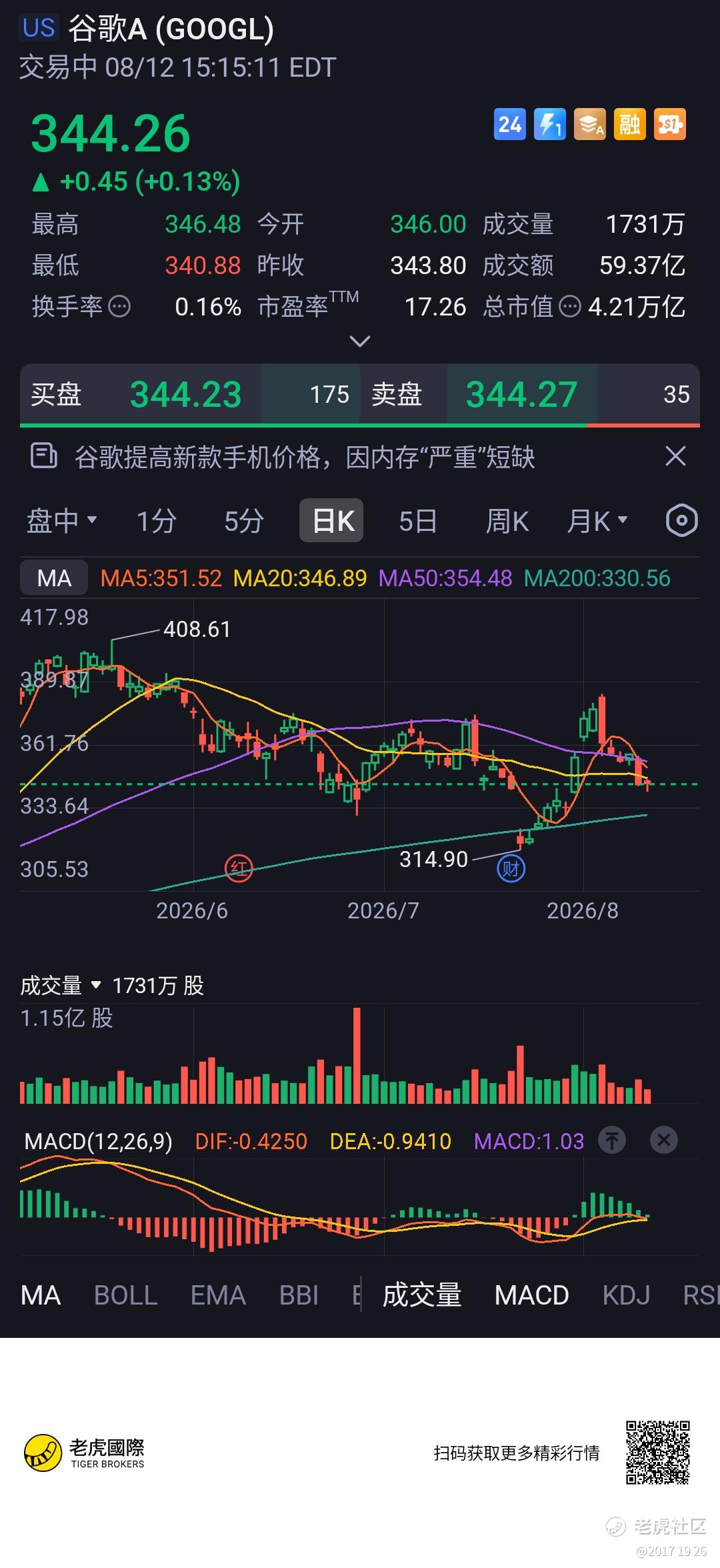Open the 盘中 intraday dropdown
The image size is (720, 1568).
point(61,520)
